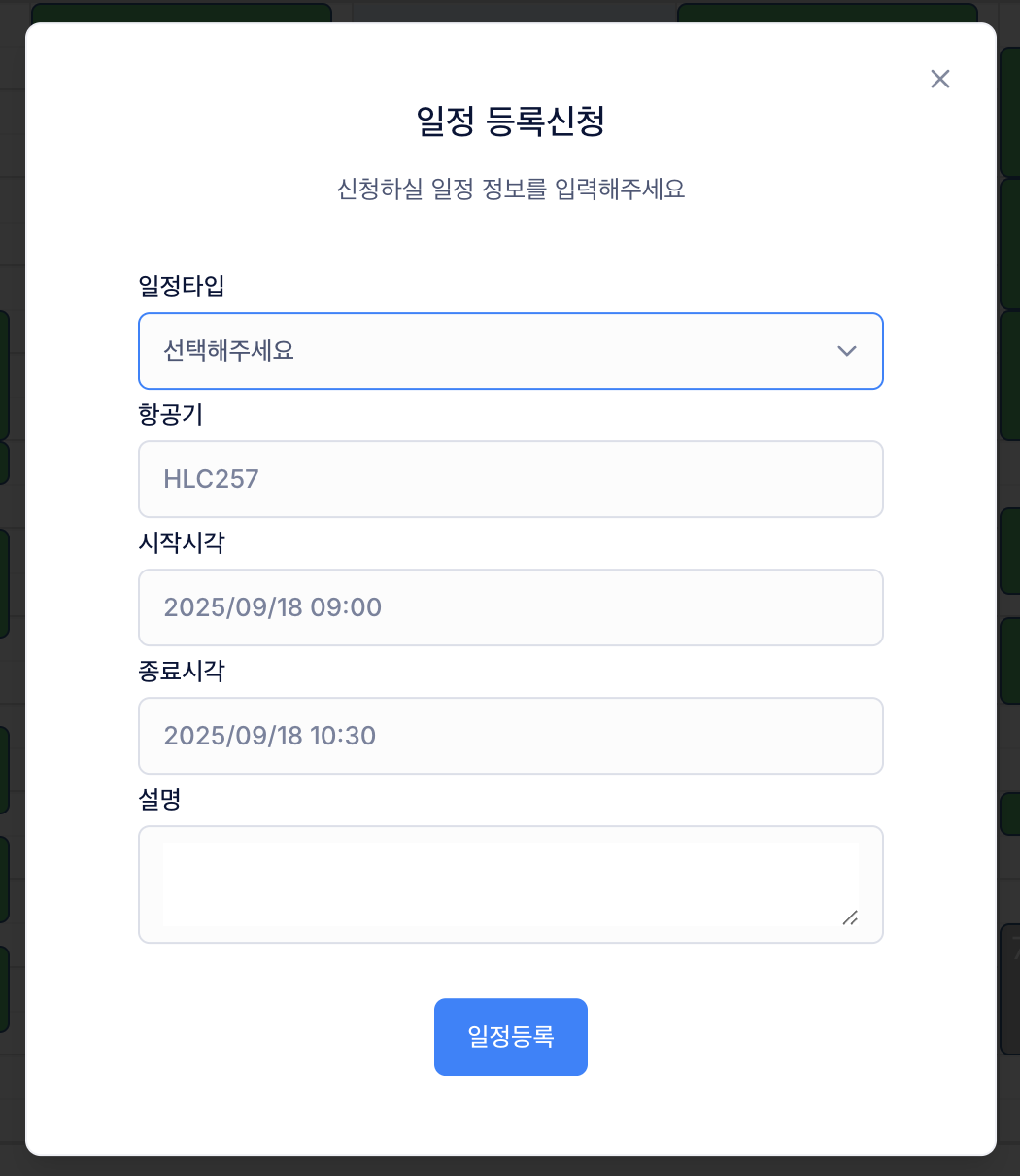1020x1176 pixels.
Task: Select the 시작시각 date-time field
Action: [x=510, y=607]
